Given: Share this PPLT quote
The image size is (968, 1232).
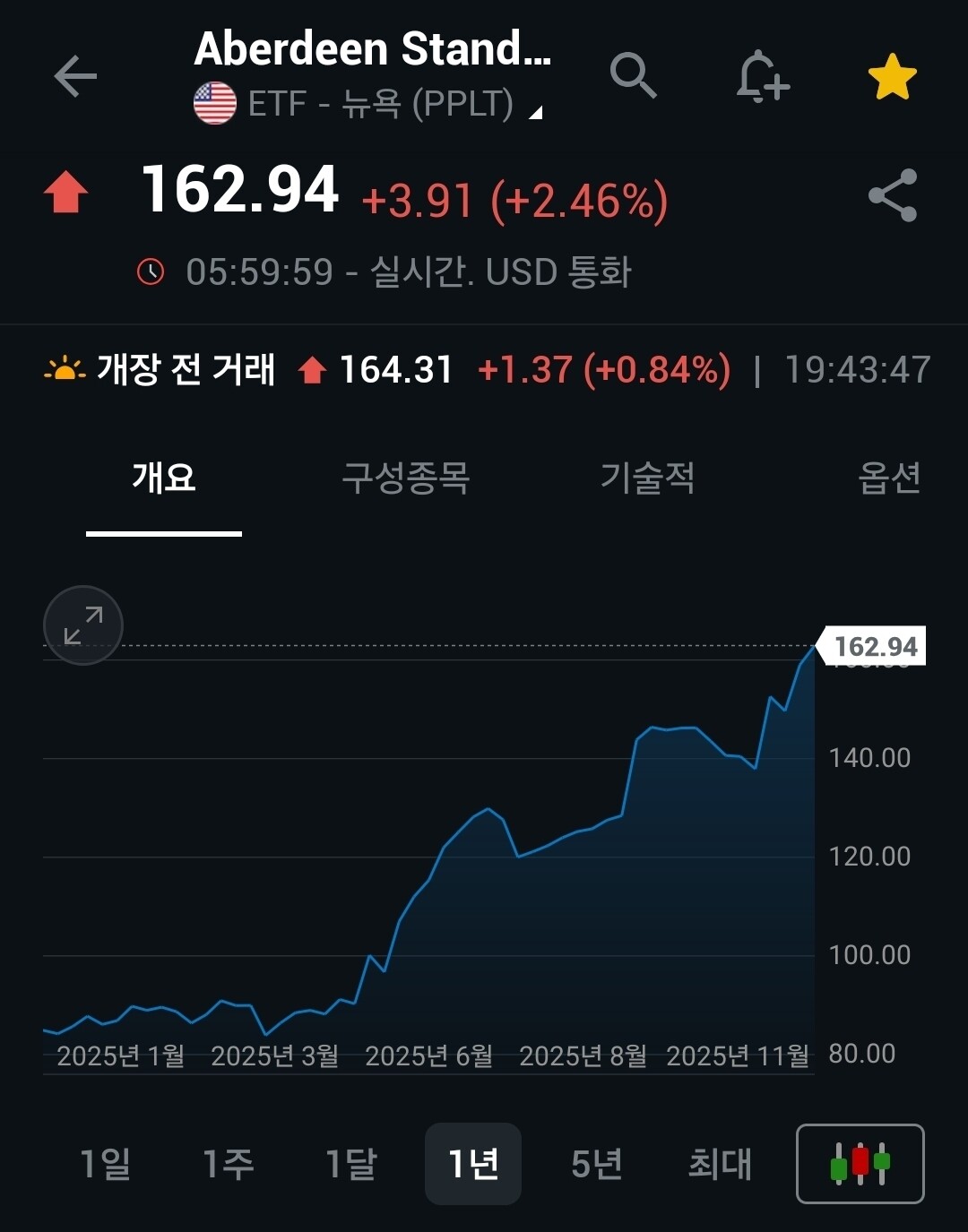Looking at the screenshot, I should [x=893, y=195].
